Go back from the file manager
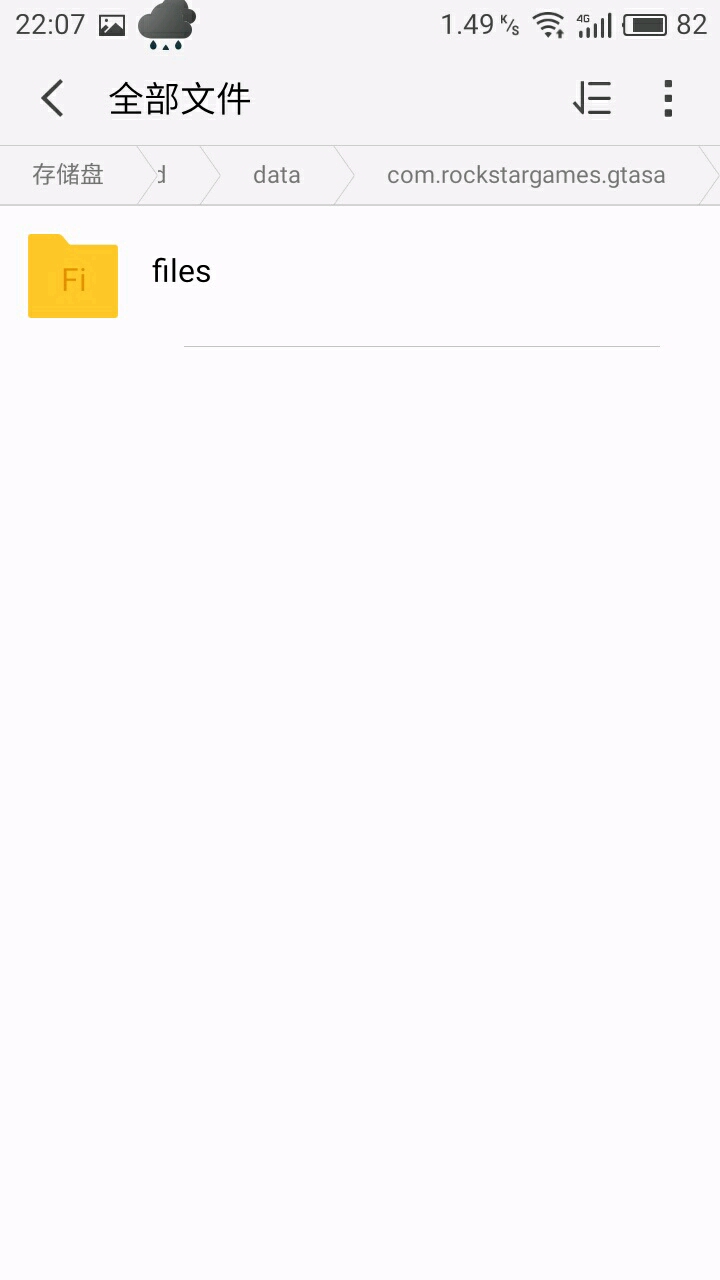The height and width of the screenshot is (1280, 720). pyautogui.click(x=52, y=99)
